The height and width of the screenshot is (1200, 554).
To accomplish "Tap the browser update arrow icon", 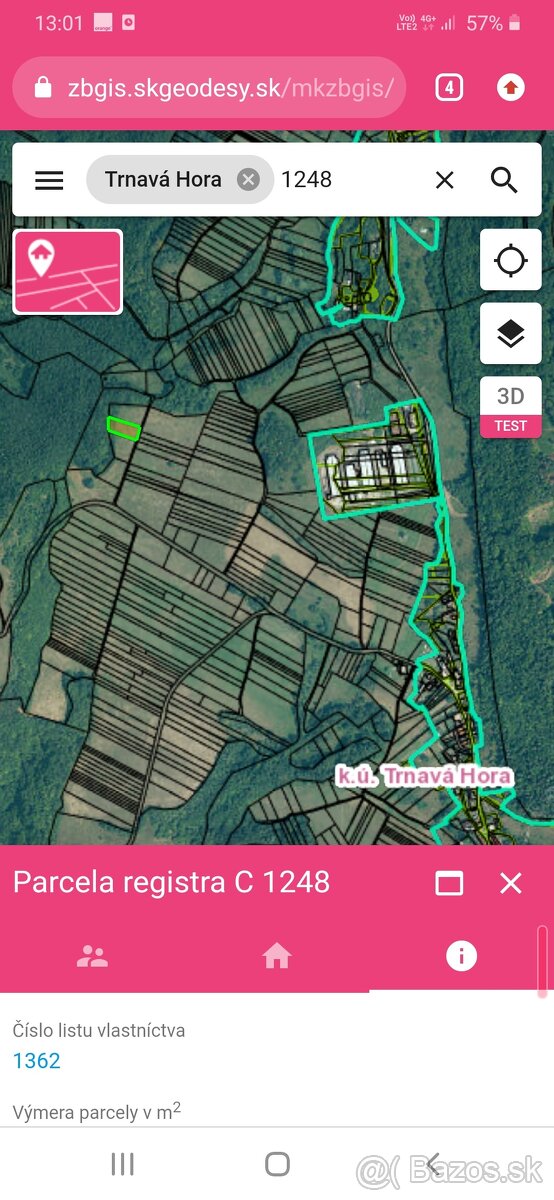I will point(511,88).
